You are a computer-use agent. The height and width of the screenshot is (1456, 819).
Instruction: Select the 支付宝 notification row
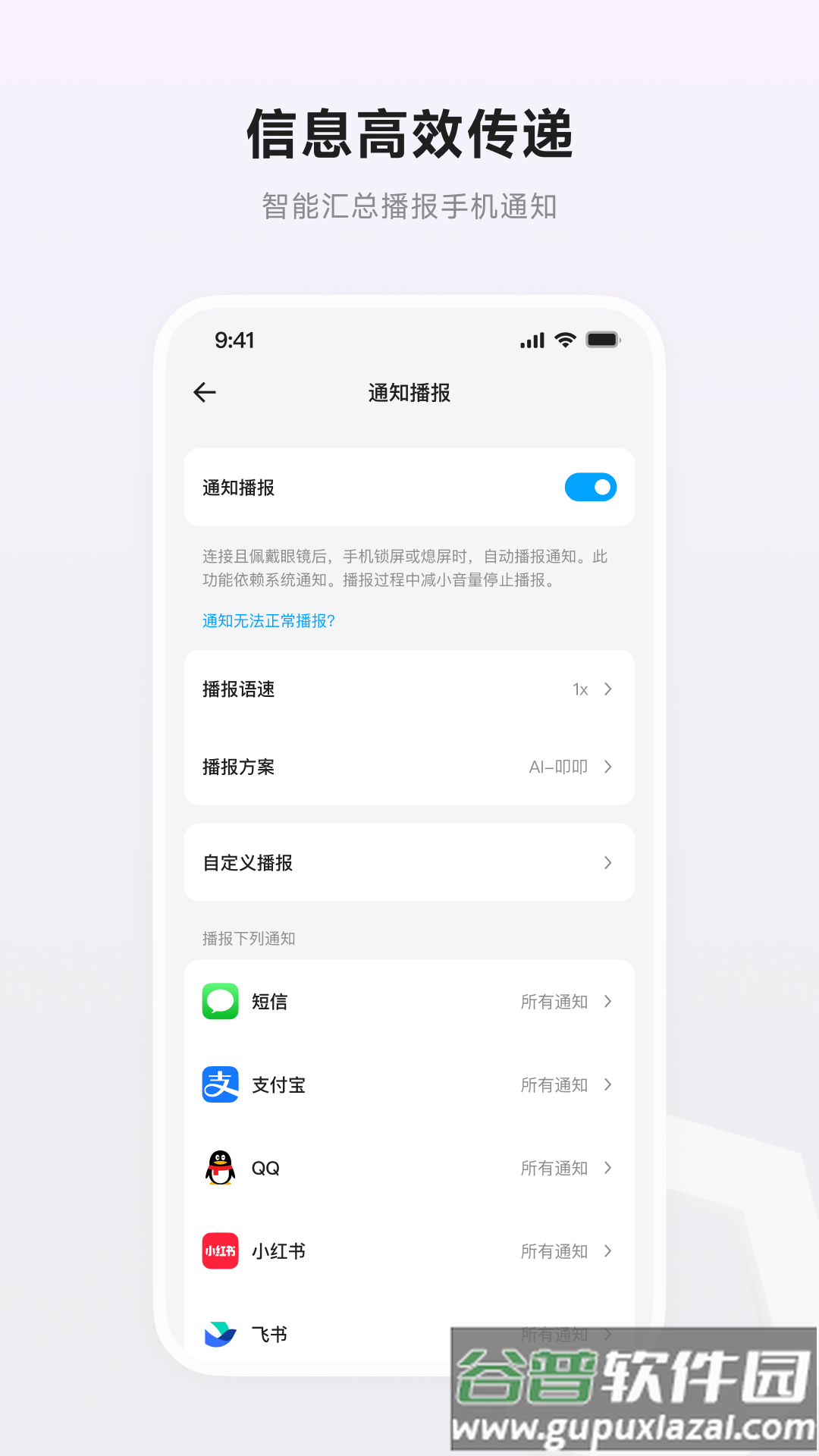pyautogui.click(x=409, y=1084)
